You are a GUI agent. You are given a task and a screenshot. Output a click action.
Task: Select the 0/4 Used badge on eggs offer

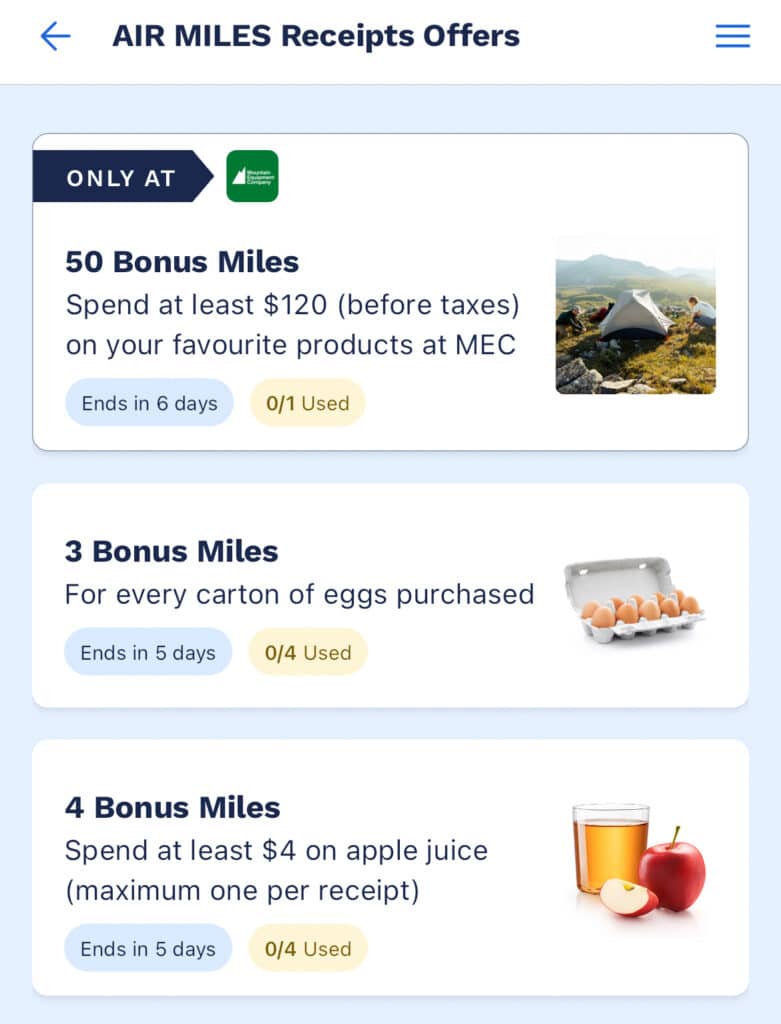coord(307,651)
